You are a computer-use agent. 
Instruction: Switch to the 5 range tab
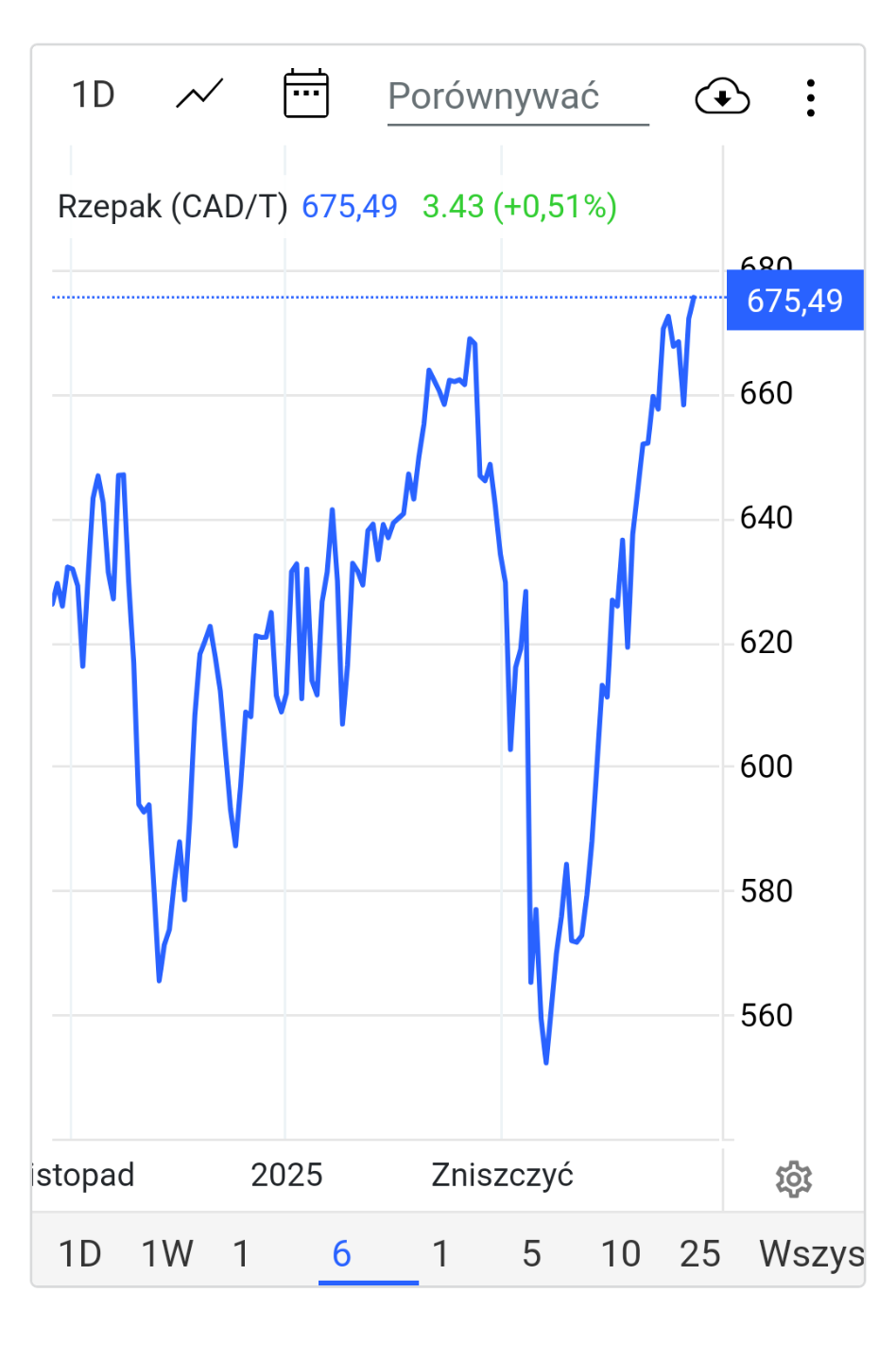click(x=532, y=1254)
